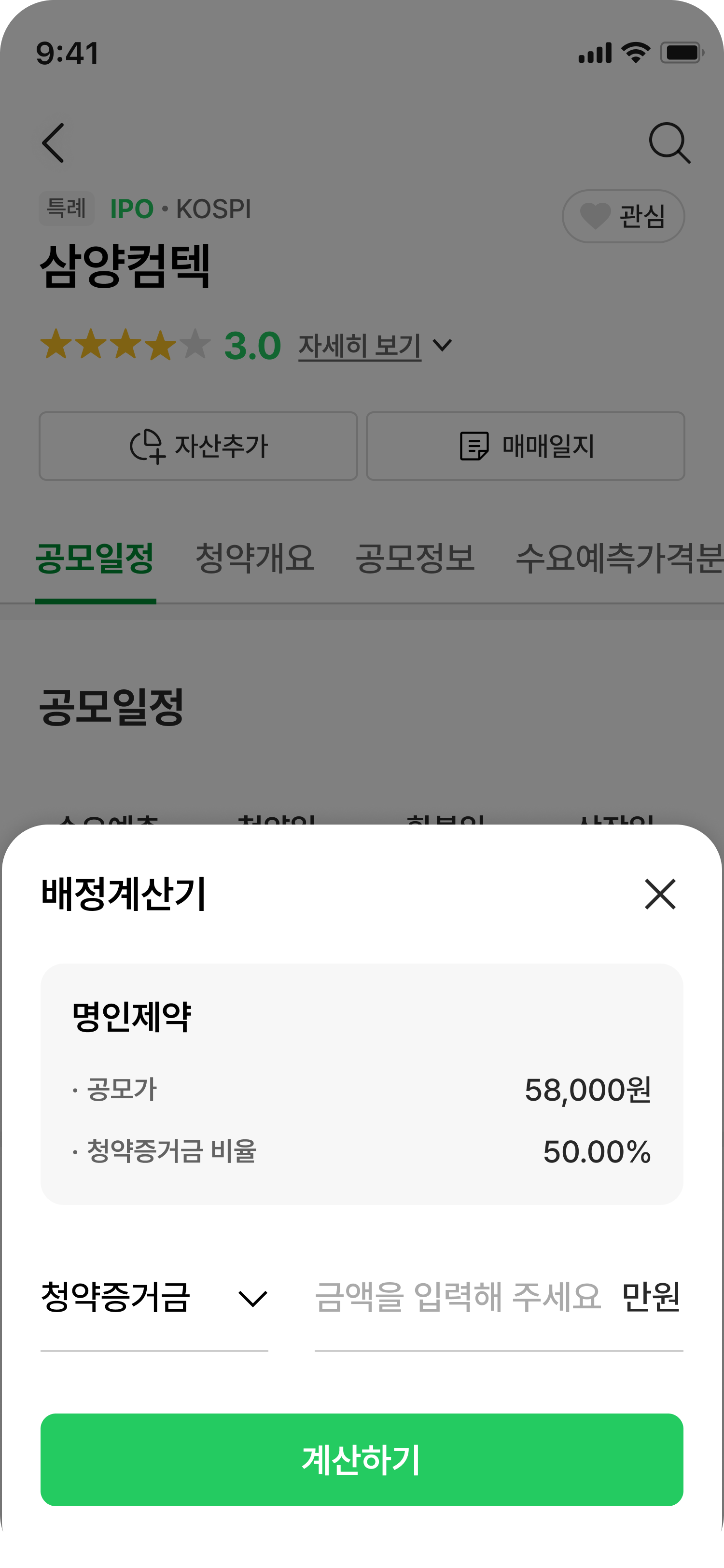Switch to the 공모정보 tab
This screenshot has width=724, height=1568.
click(x=415, y=558)
